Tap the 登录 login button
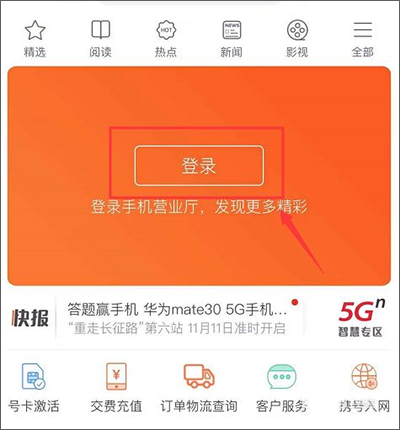This screenshot has width=400, height=430. 199,165
